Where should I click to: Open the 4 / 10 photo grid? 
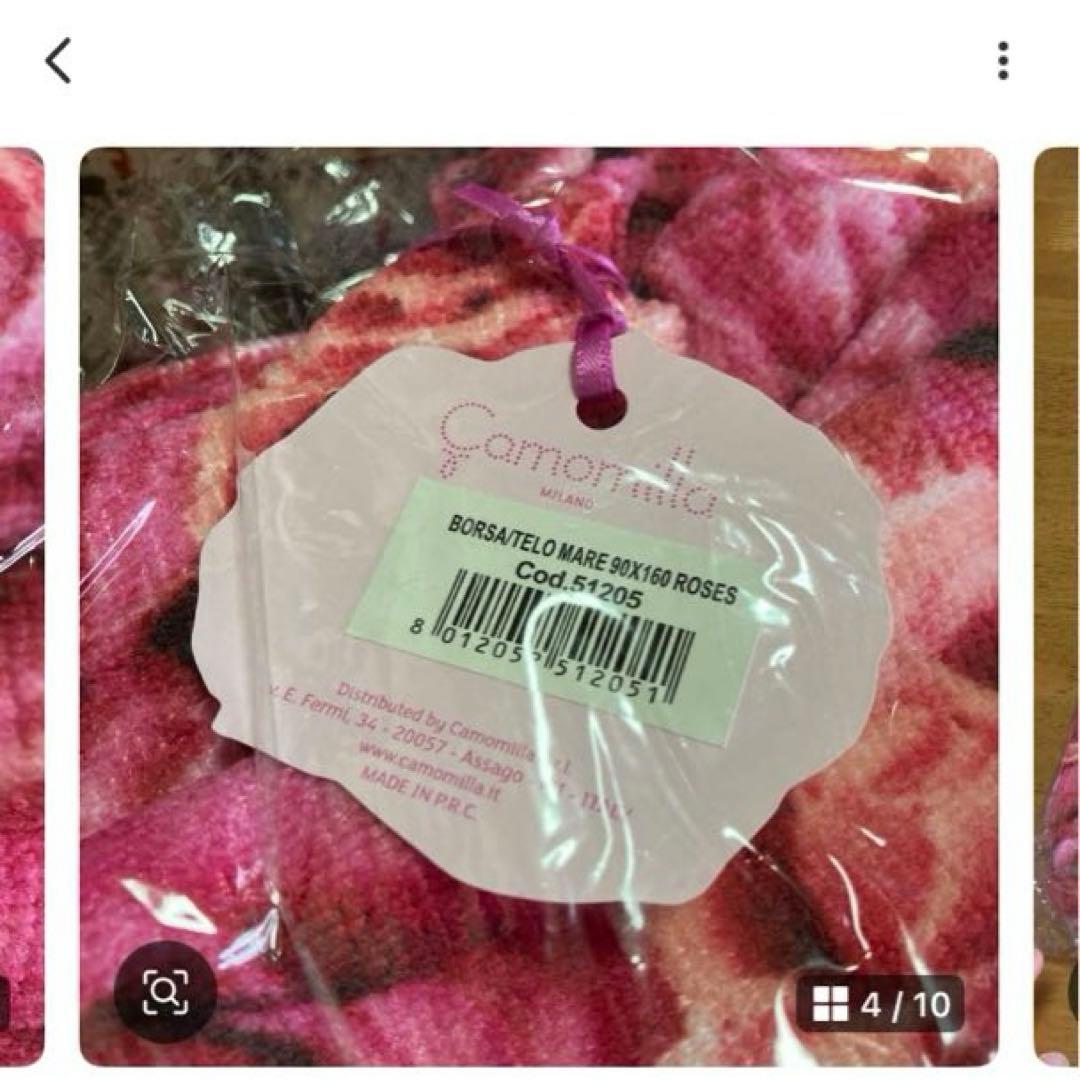click(x=880, y=1003)
